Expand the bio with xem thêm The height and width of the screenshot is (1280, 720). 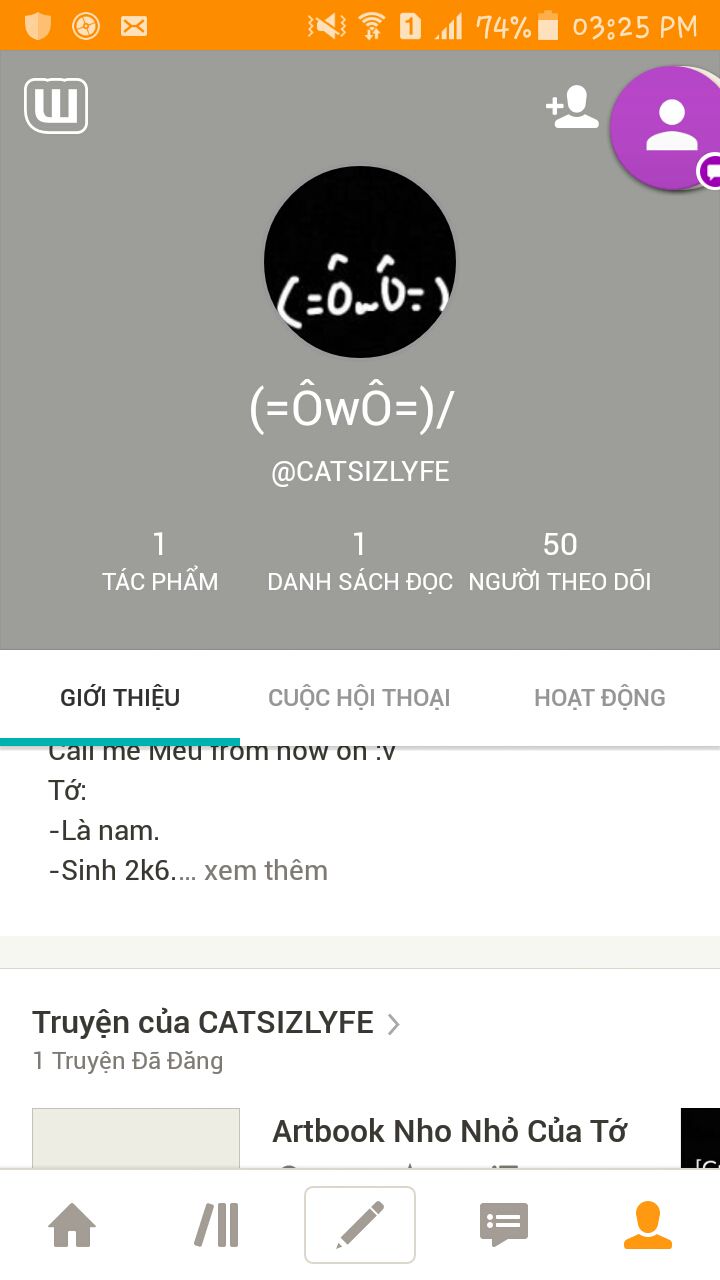tap(266, 870)
